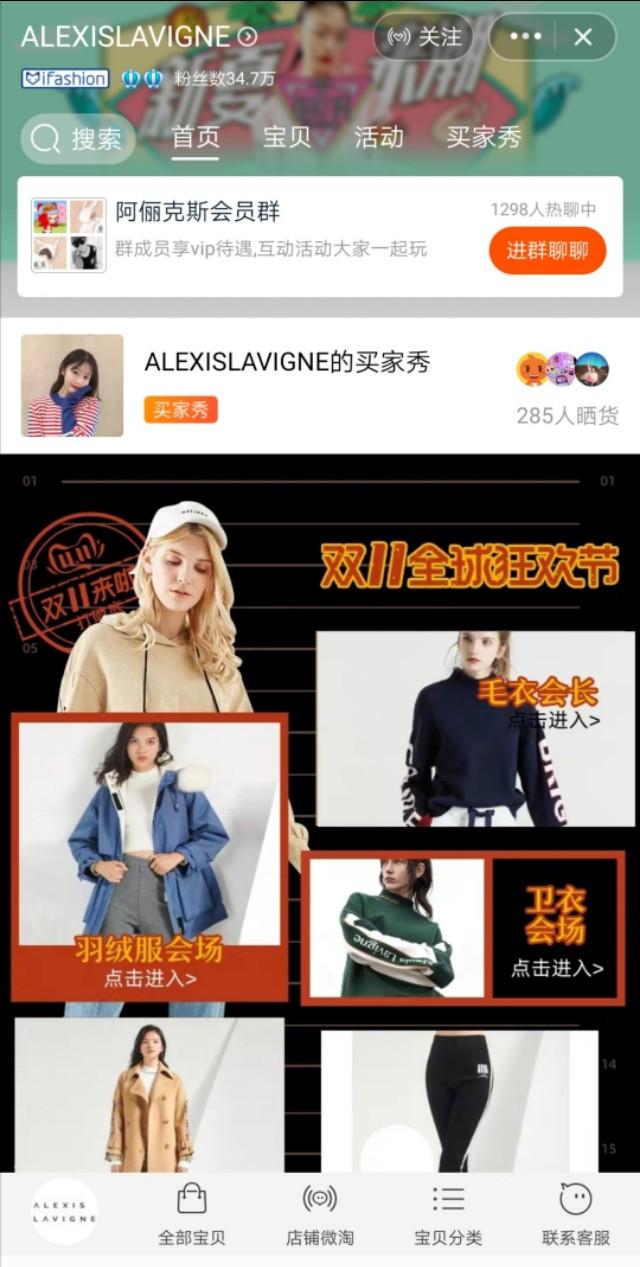The image size is (640, 1267).
Task: Enter the 卫衣会场 hoodie section
Action: click(463, 929)
